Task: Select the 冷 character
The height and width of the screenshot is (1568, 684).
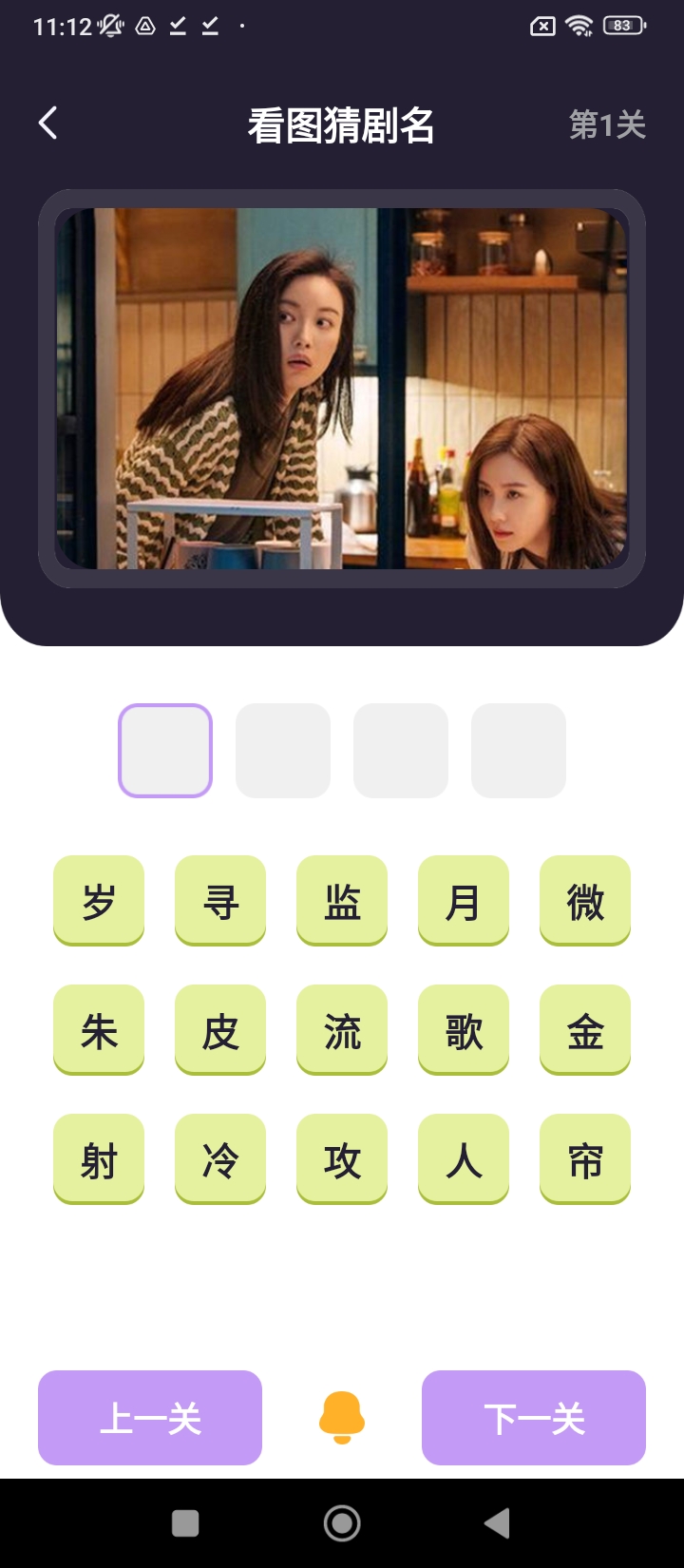Action: click(x=220, y=1158)
